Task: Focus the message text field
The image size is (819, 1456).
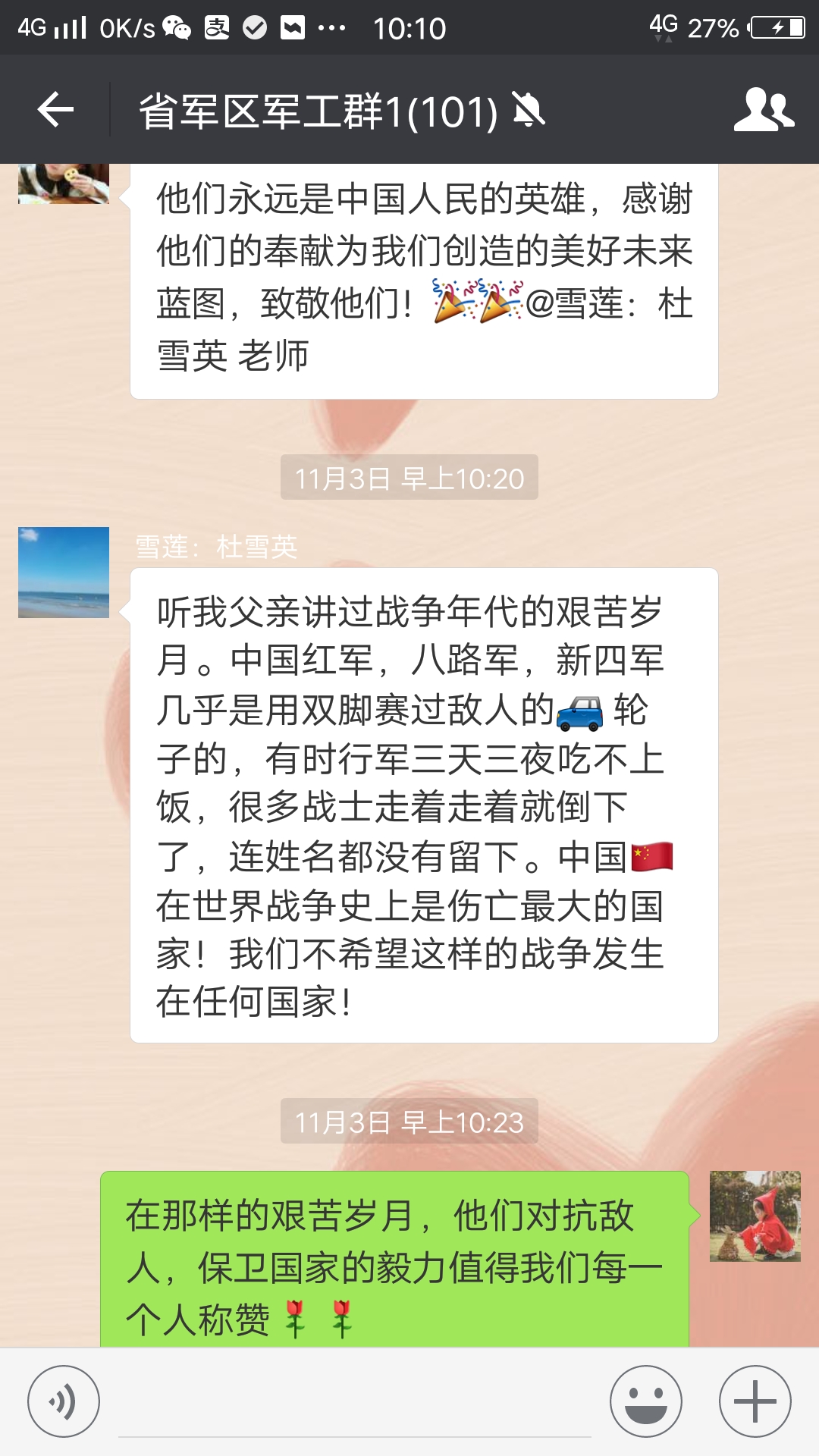Action: (355, 1403)
